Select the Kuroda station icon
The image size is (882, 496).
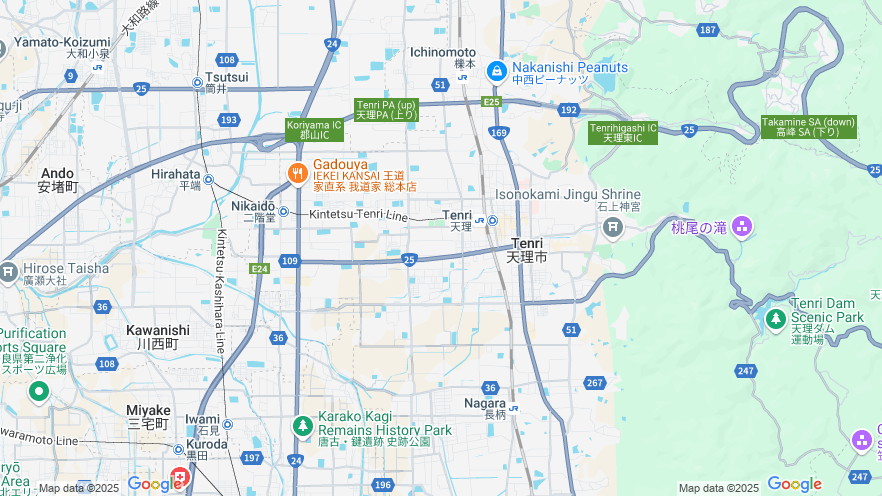pyautogui.click(x=178, y=450)
